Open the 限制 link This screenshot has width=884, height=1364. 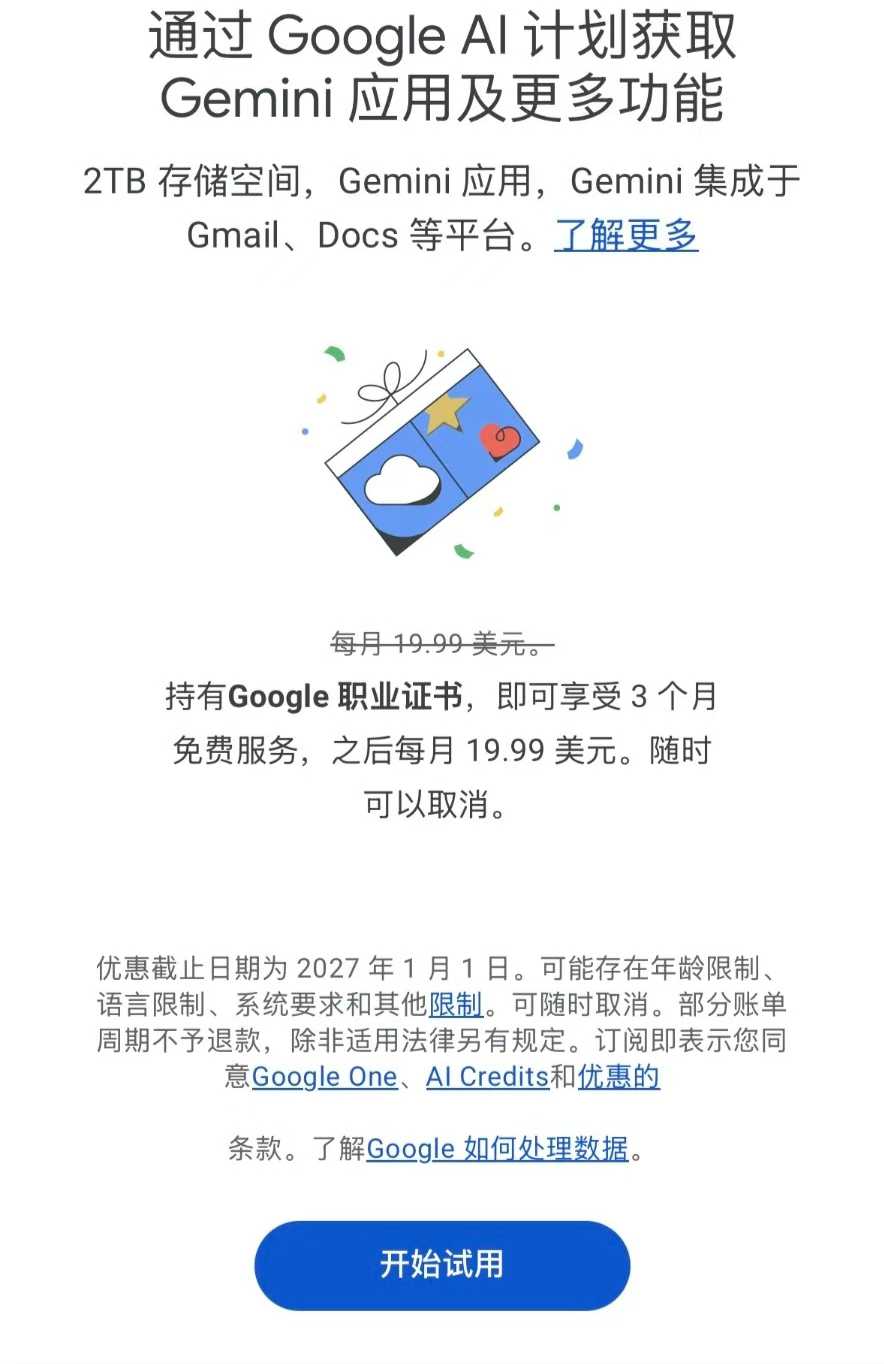tap(456, 1003)
